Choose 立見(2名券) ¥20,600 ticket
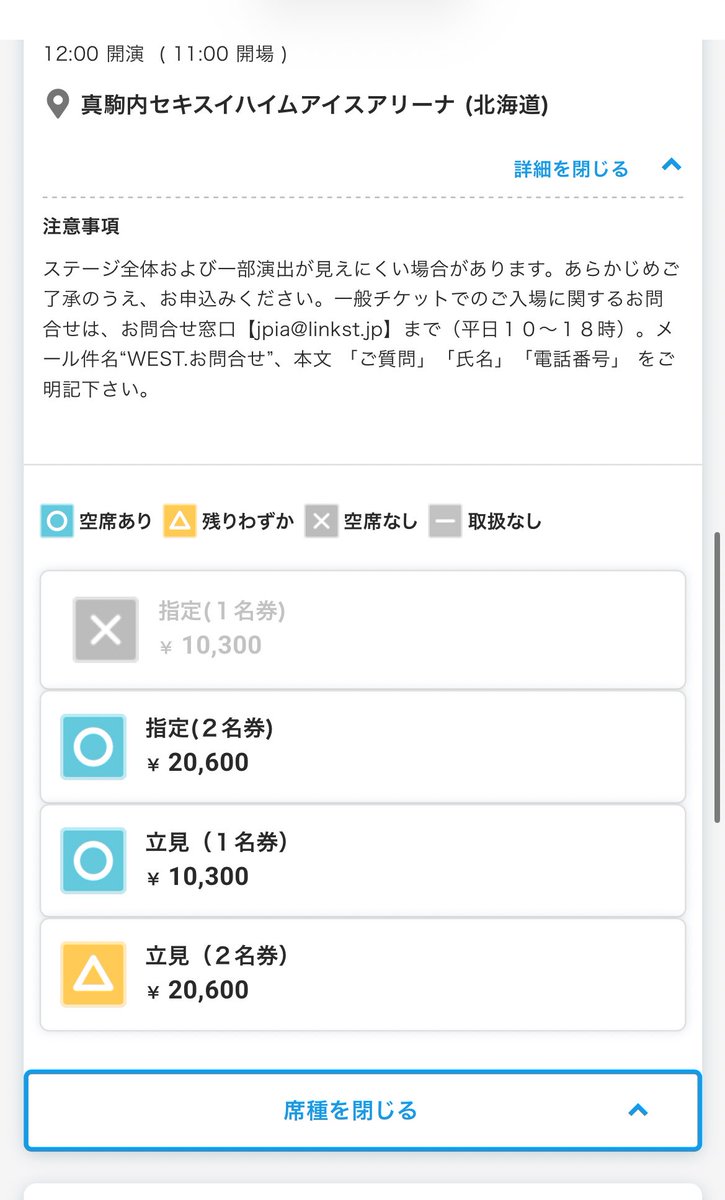 point(362,974)
